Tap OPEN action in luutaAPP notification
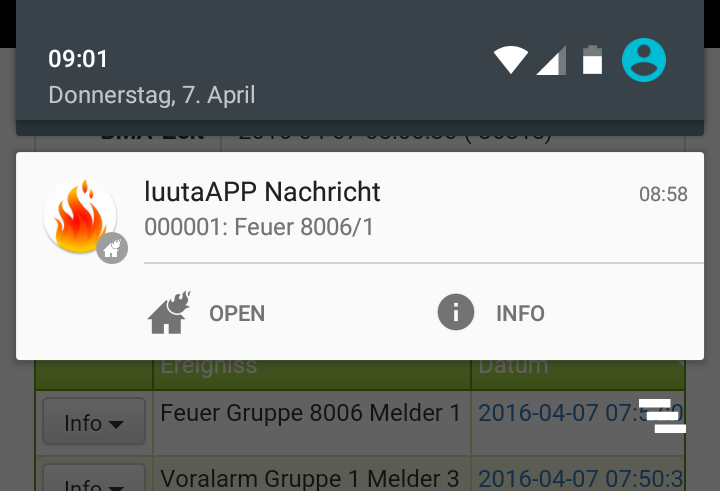This screenshot has width=720, height=491. click(208, 313)
